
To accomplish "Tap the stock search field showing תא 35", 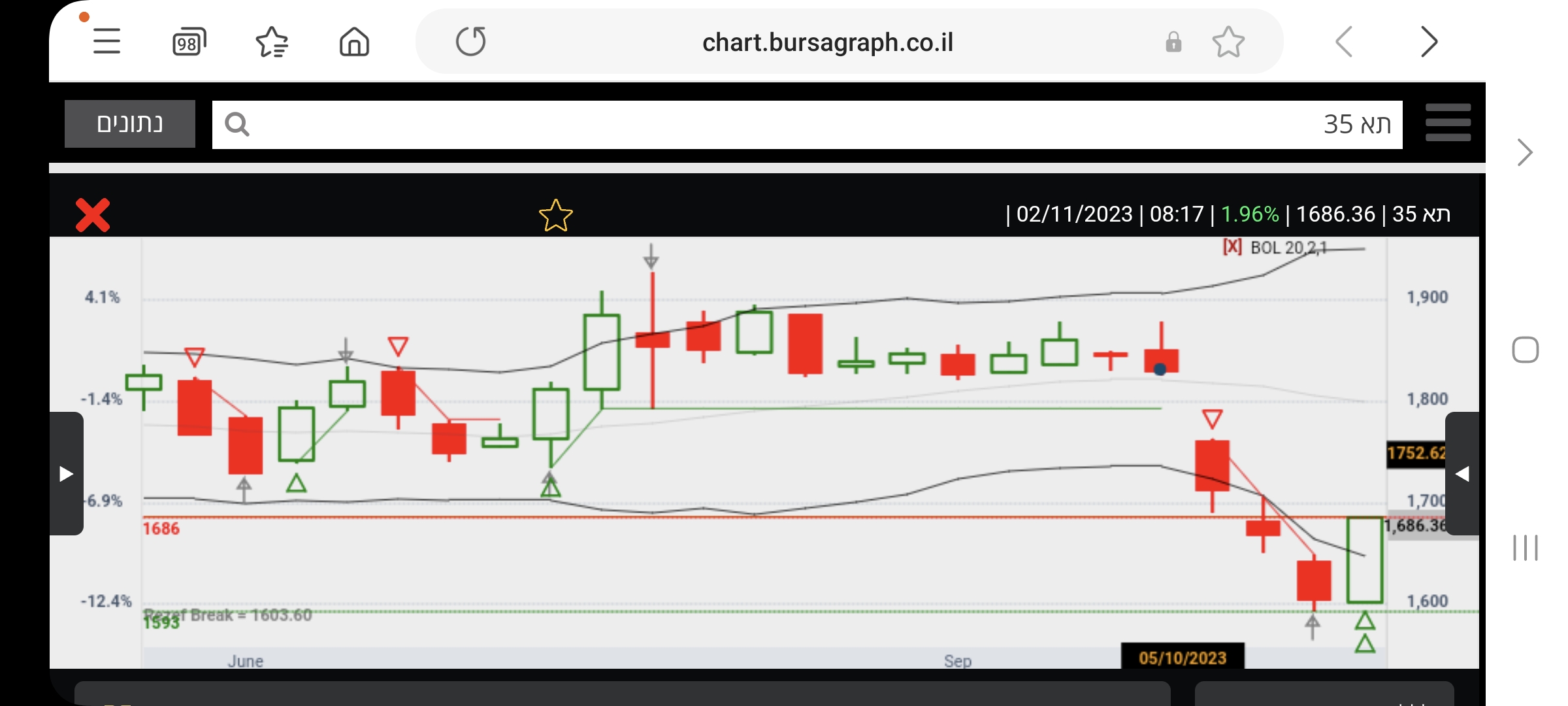I will [807, 124].
